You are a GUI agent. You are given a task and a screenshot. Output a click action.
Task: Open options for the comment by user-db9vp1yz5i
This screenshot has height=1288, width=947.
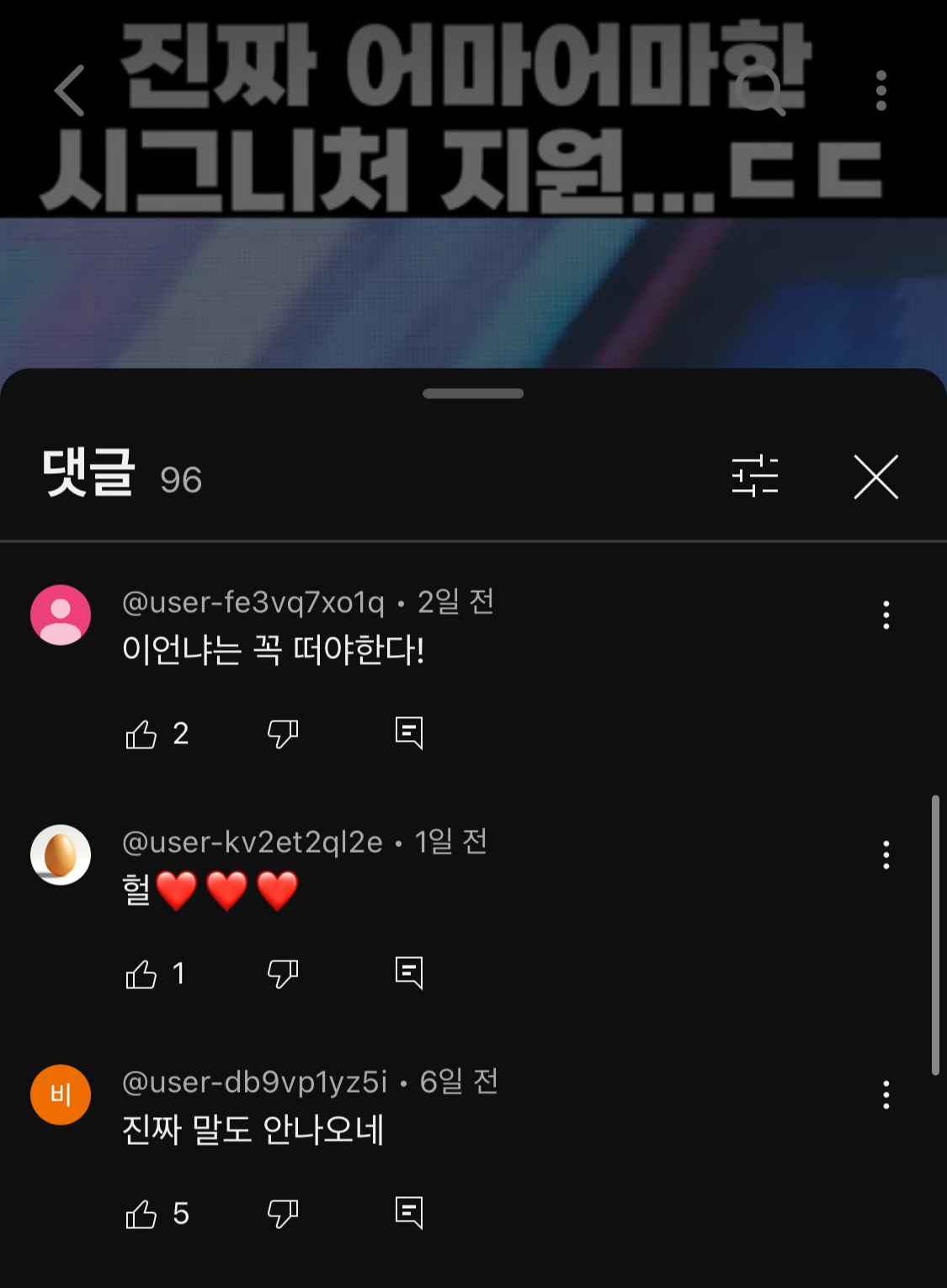pos(886,1095)
